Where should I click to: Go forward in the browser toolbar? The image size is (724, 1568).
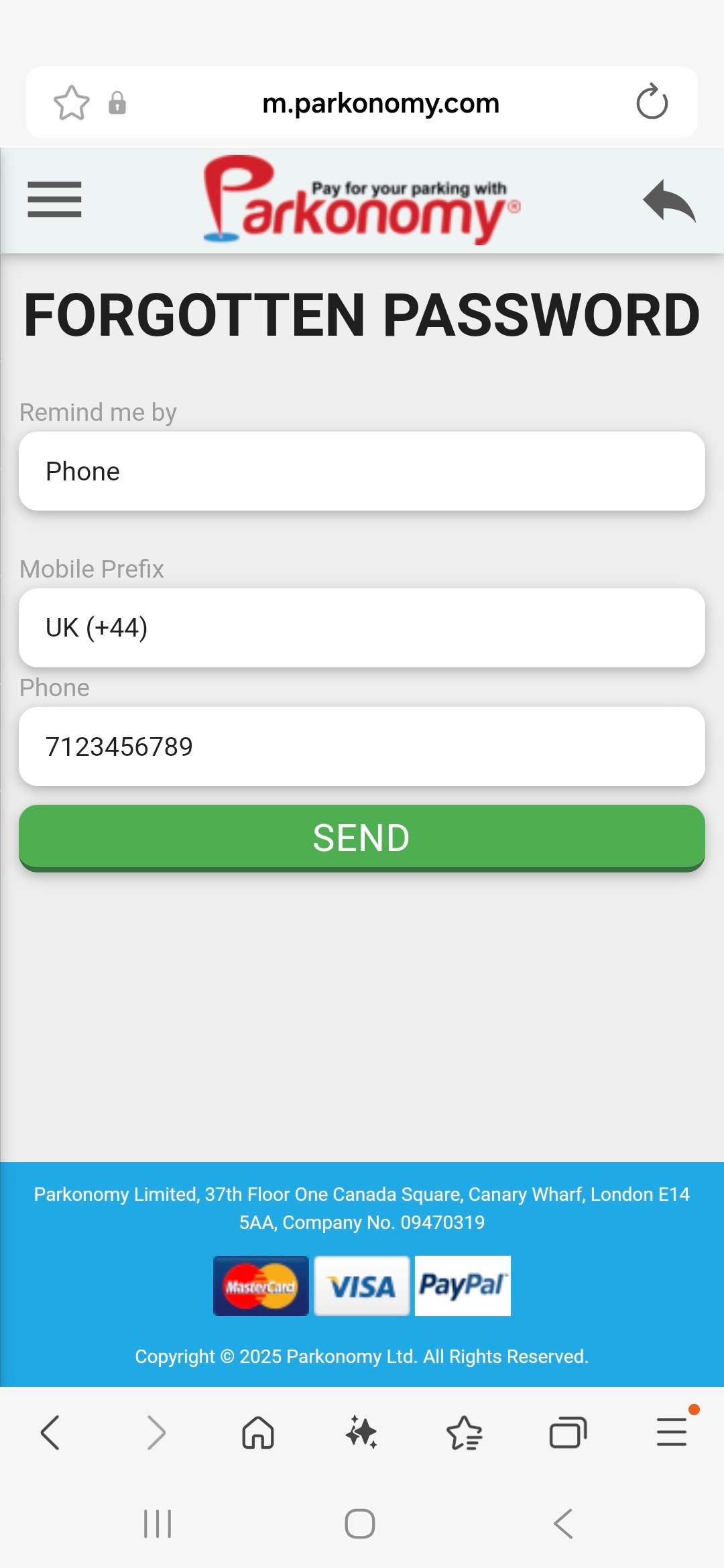point(156,1433)
